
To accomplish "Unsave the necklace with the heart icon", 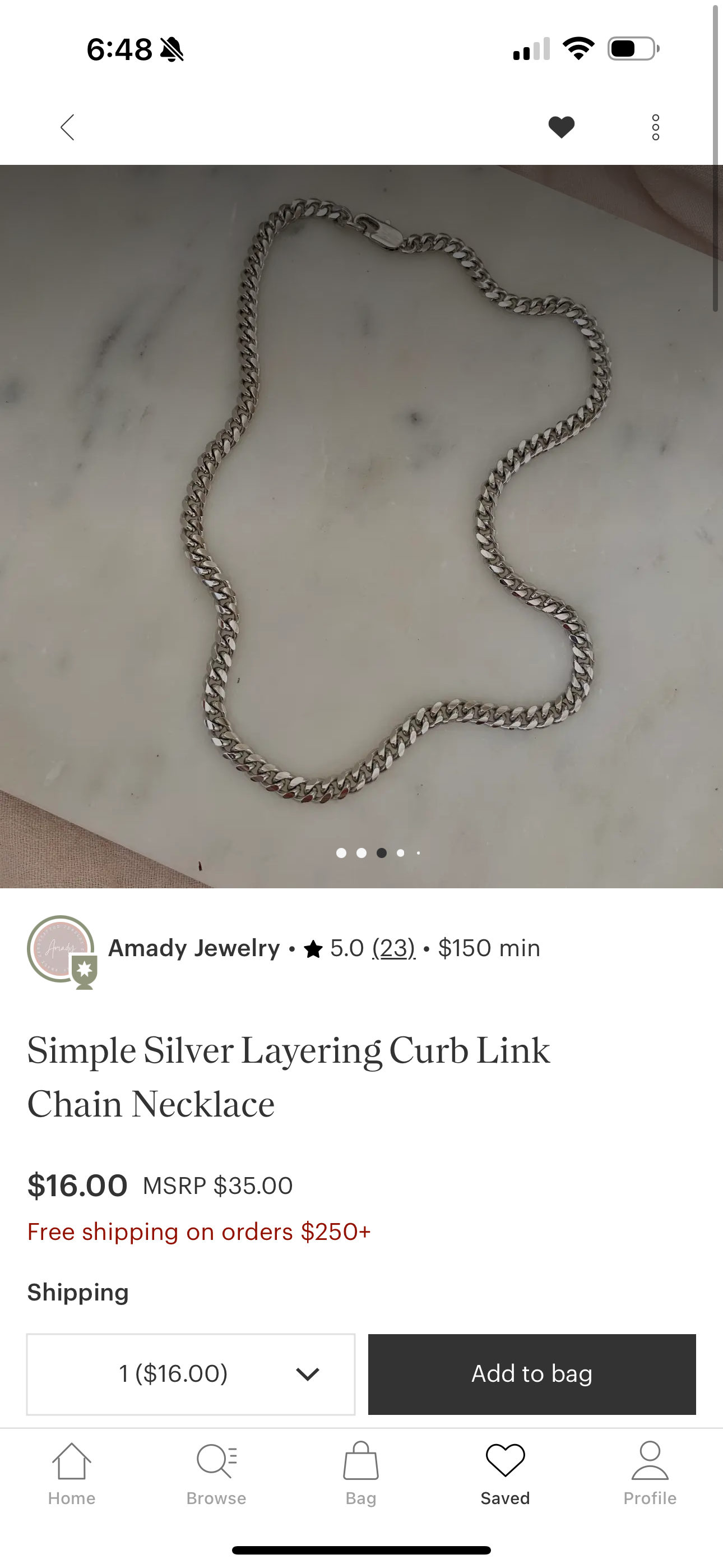I will click(561, 127).
